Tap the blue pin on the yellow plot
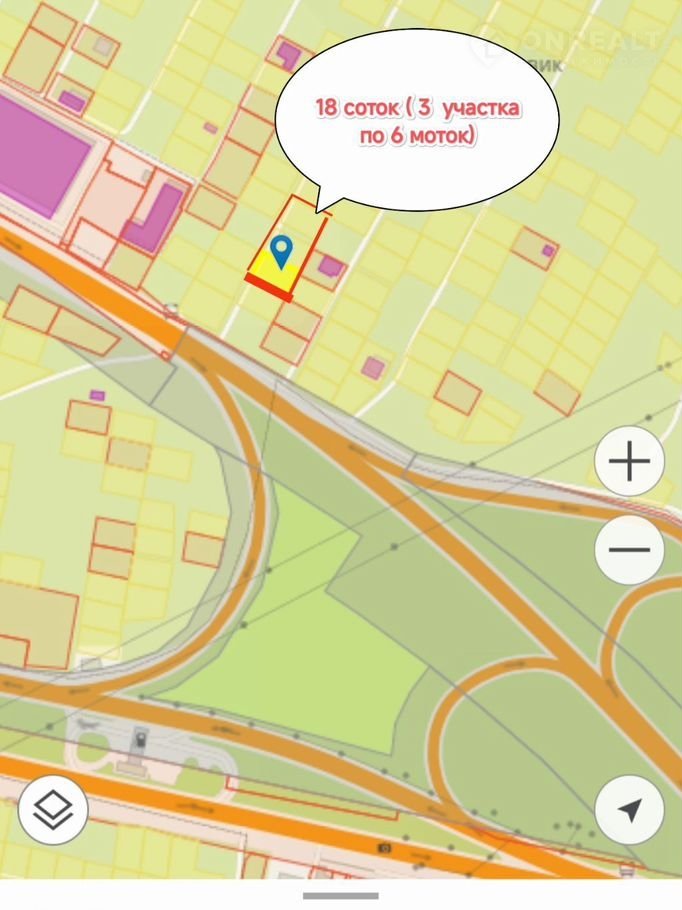This screenshot has height=910, width=682. point(282,251)
